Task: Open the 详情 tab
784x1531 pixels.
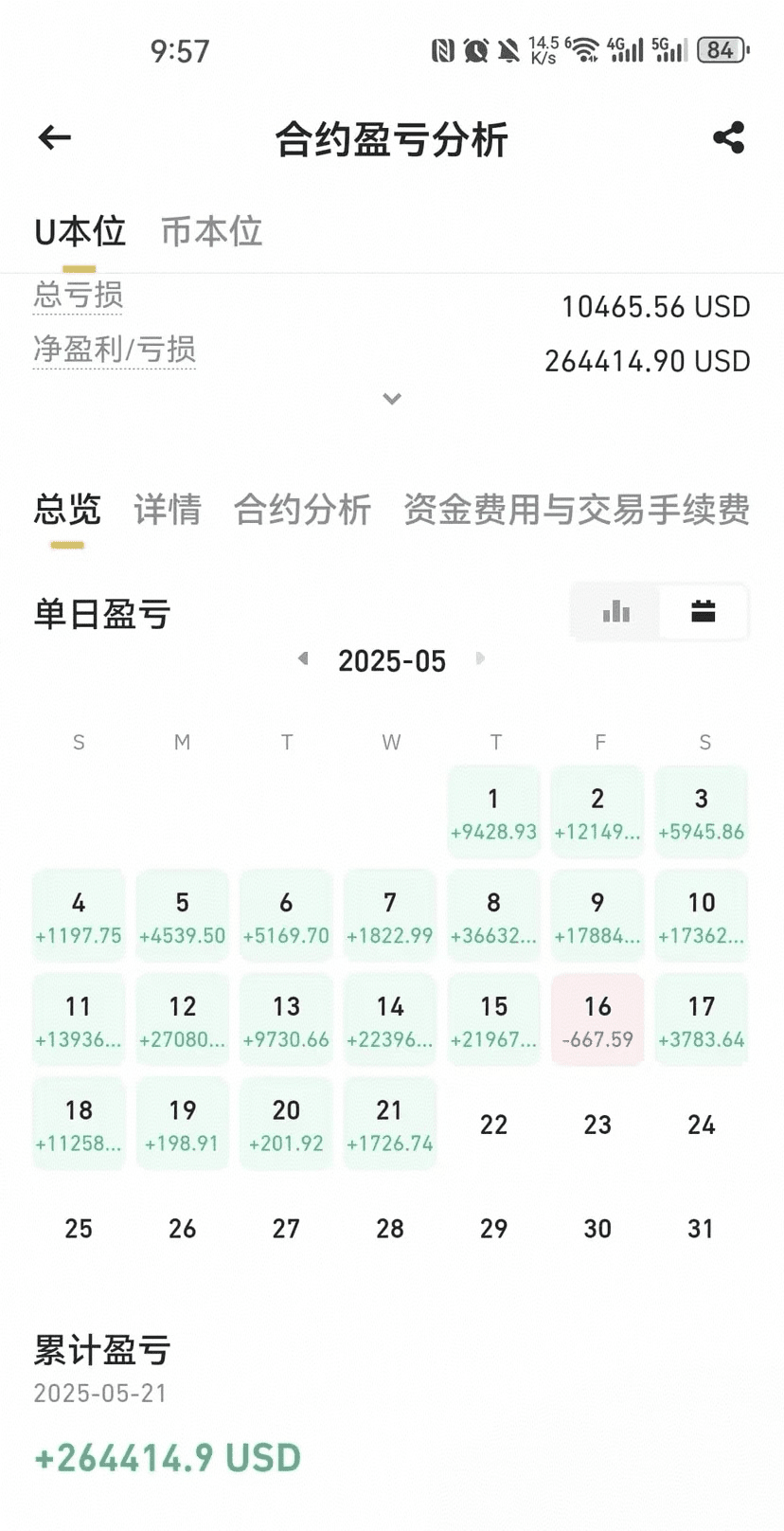Action: pos(168,510)
